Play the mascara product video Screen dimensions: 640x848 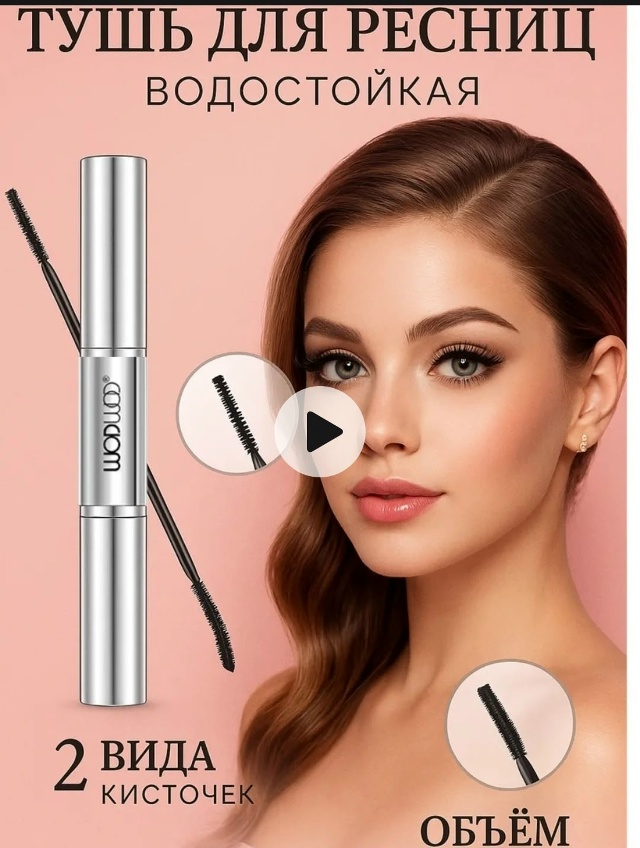[x=320, y=431]
